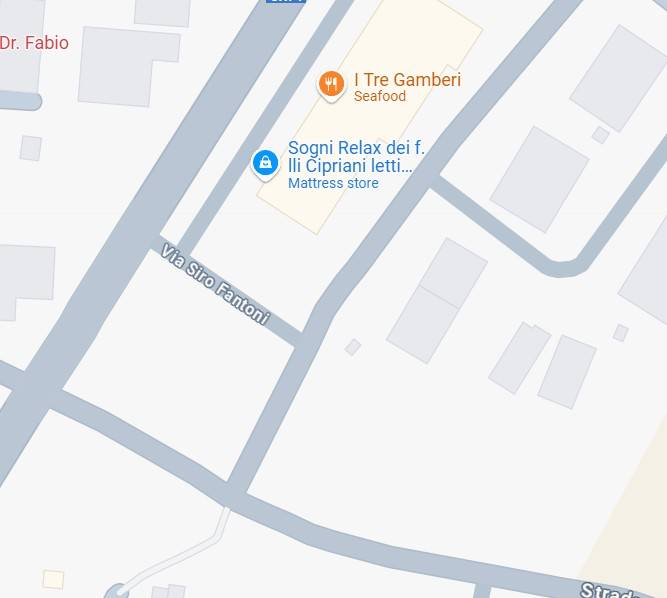Select Sogni Relax mattress store marker
667x598 pixels.
[x=265, y=162]
